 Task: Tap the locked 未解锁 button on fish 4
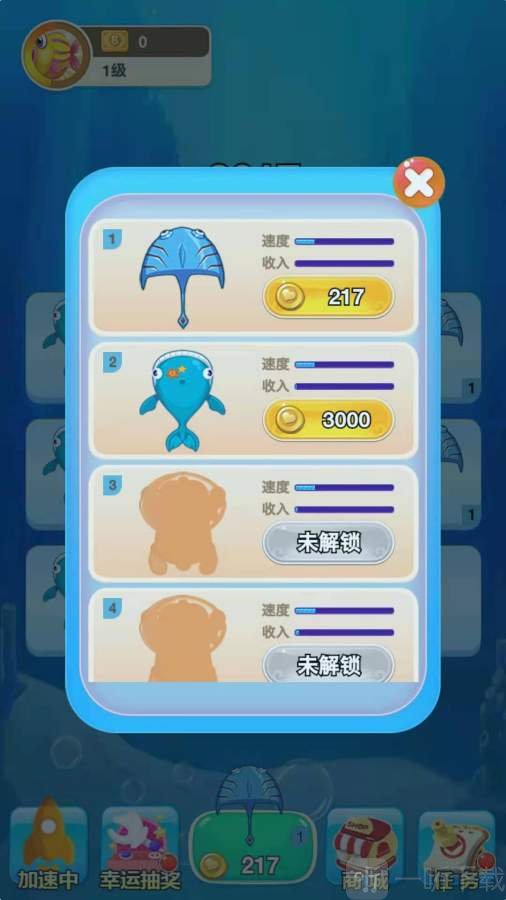328,664
